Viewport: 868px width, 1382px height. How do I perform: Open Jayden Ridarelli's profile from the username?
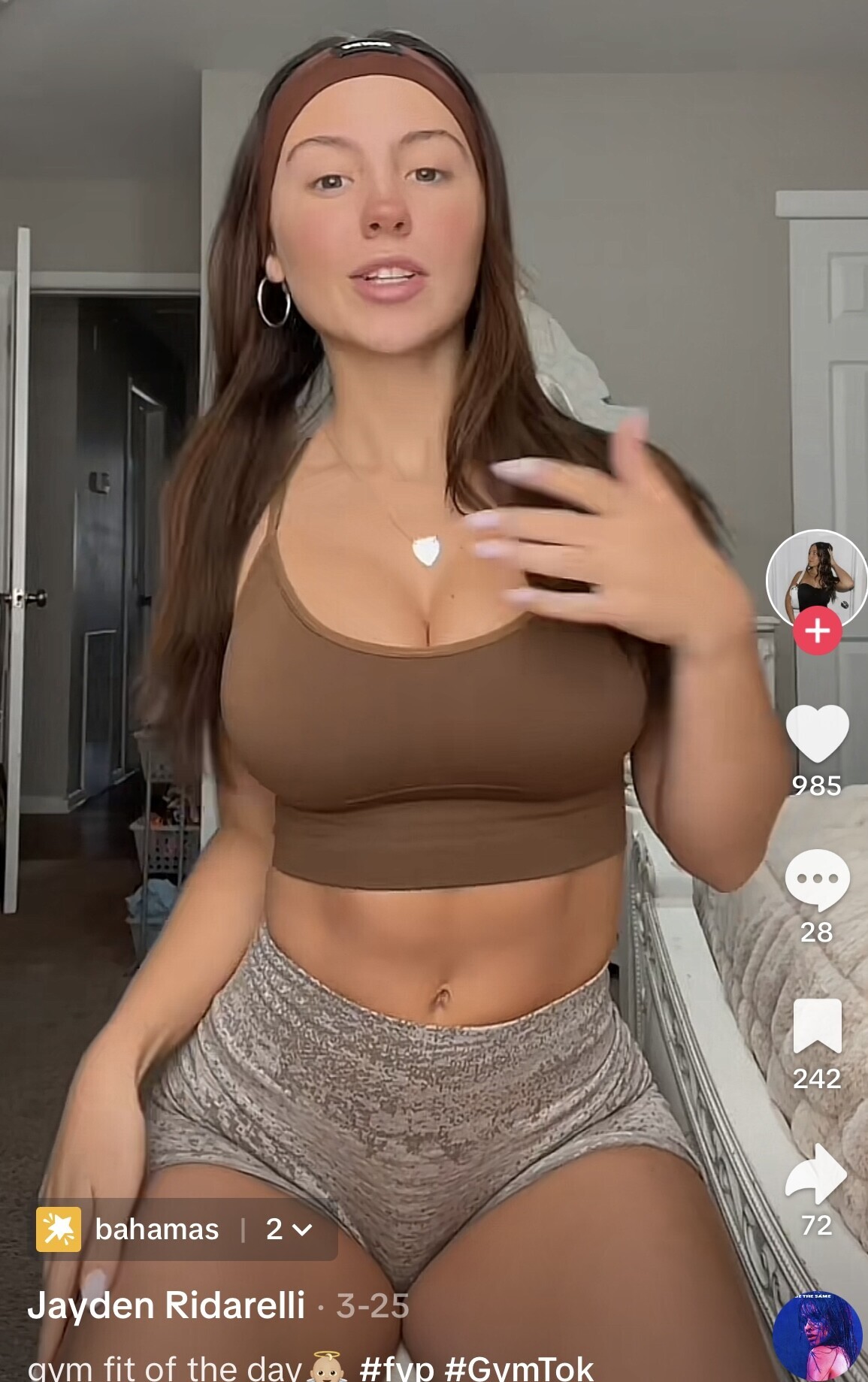point(166,1305)
